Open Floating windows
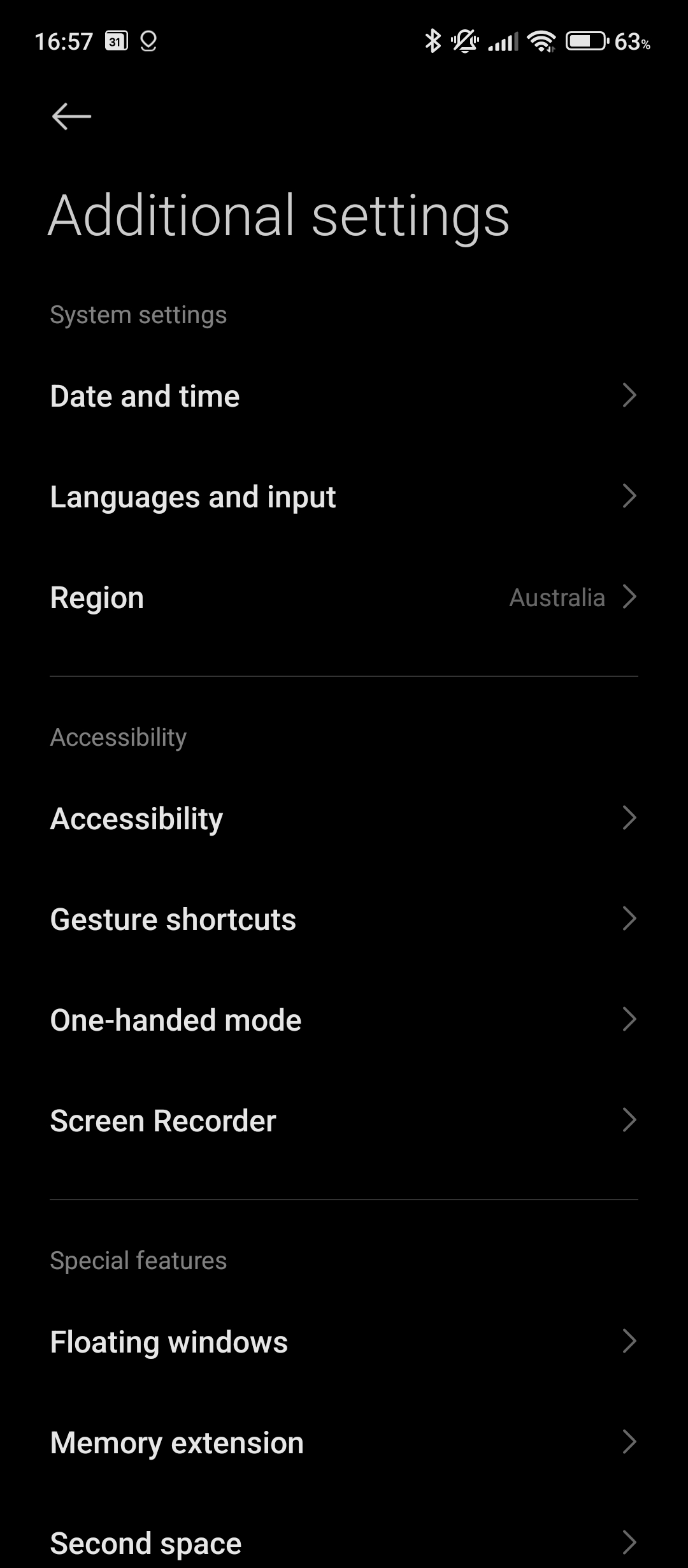The width and height of the screenshot is (688, 1568). click(x=344, y=1342)
